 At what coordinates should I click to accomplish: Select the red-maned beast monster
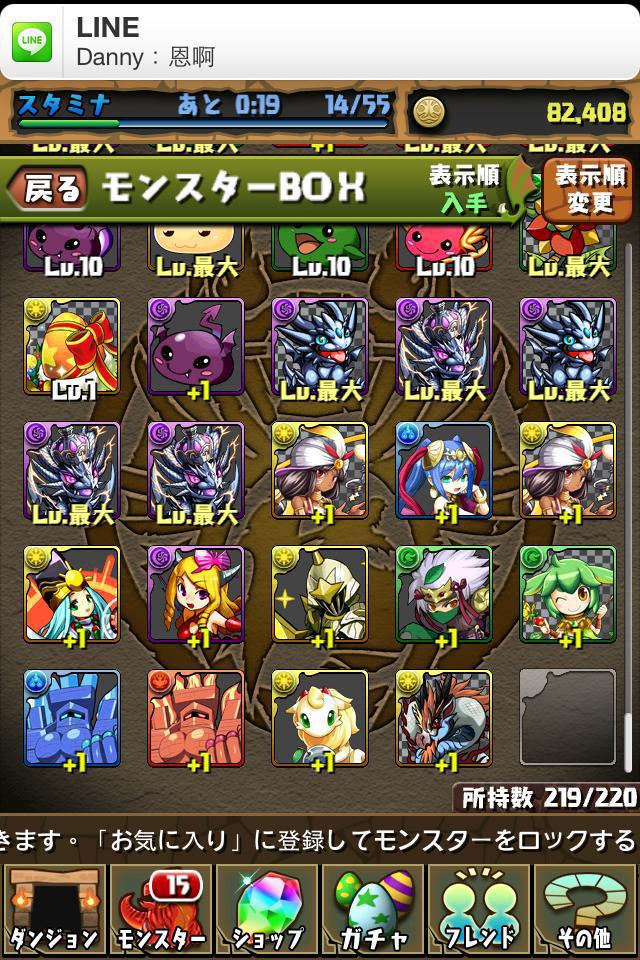443,719
